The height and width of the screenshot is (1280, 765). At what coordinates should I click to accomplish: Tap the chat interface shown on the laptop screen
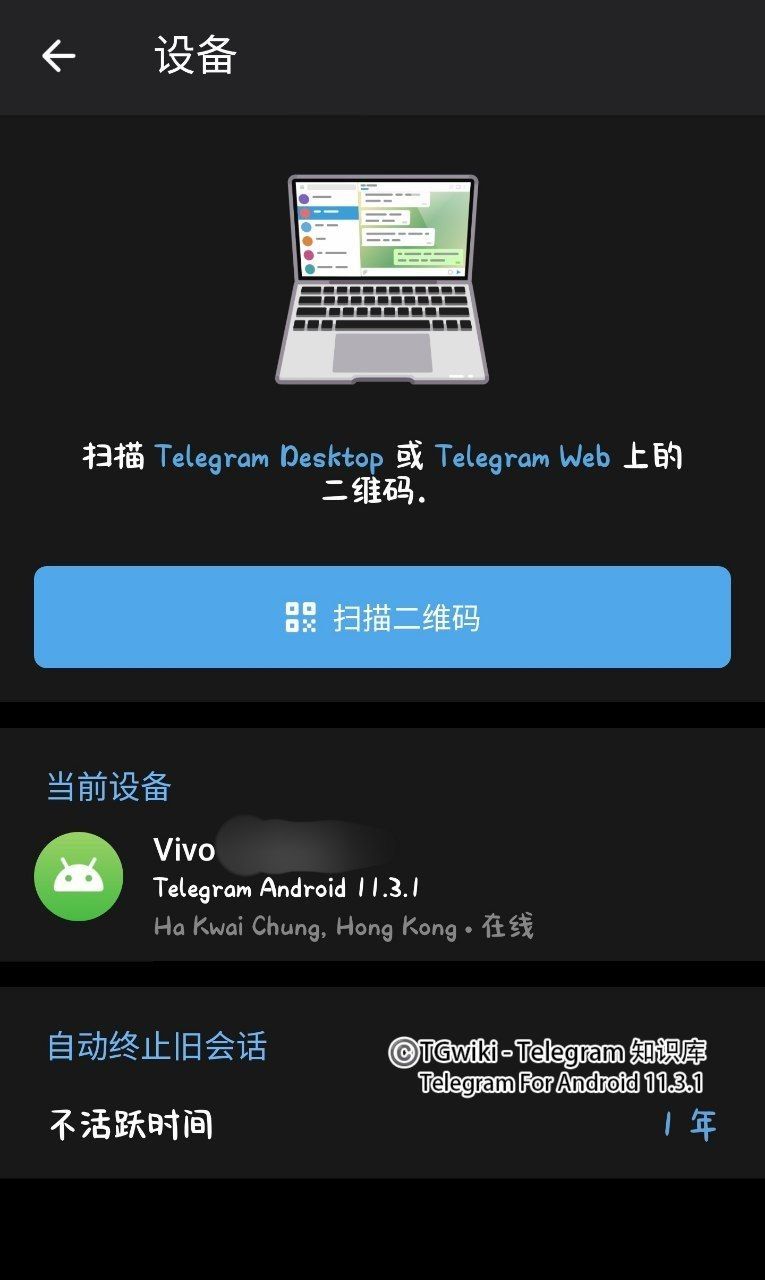(410, 228)
